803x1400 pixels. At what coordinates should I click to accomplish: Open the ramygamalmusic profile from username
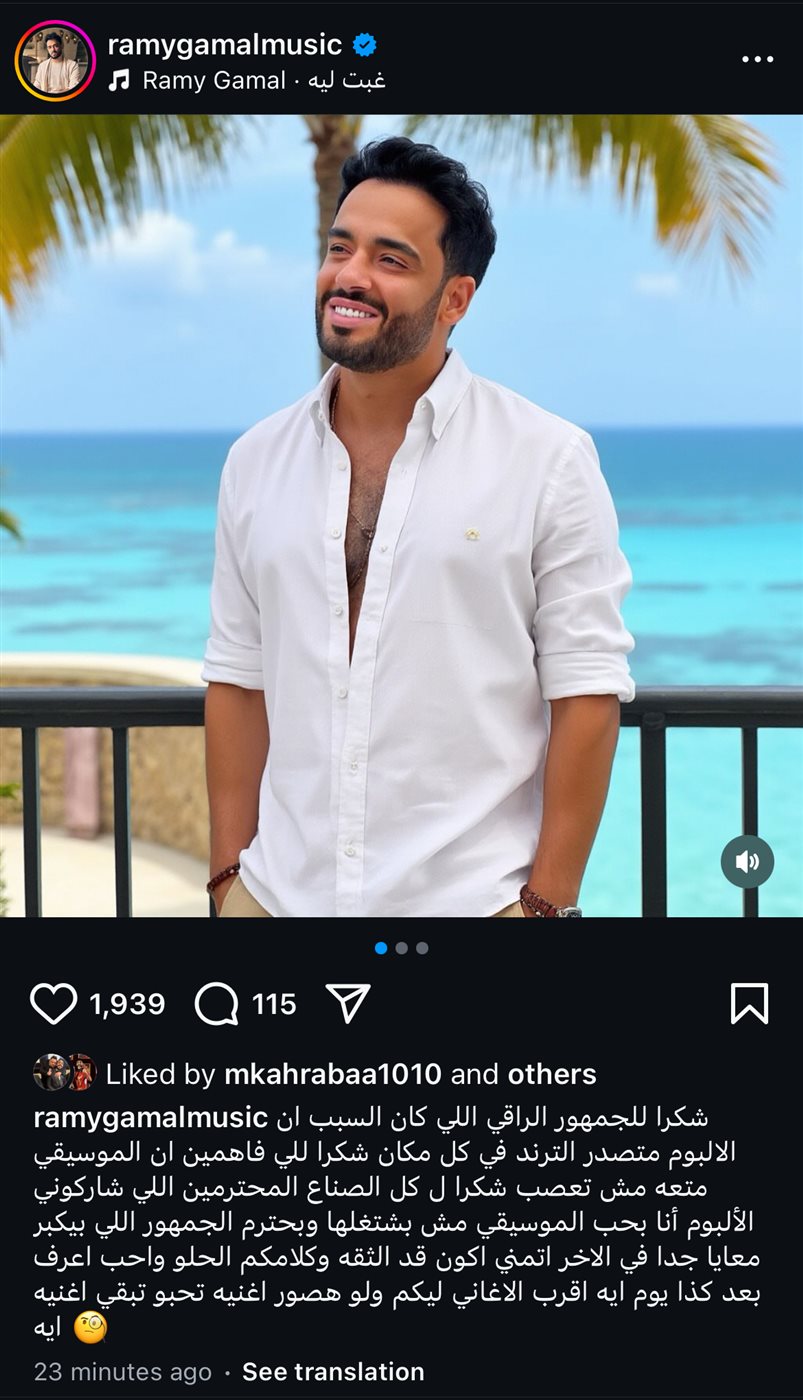pos(224,44)
